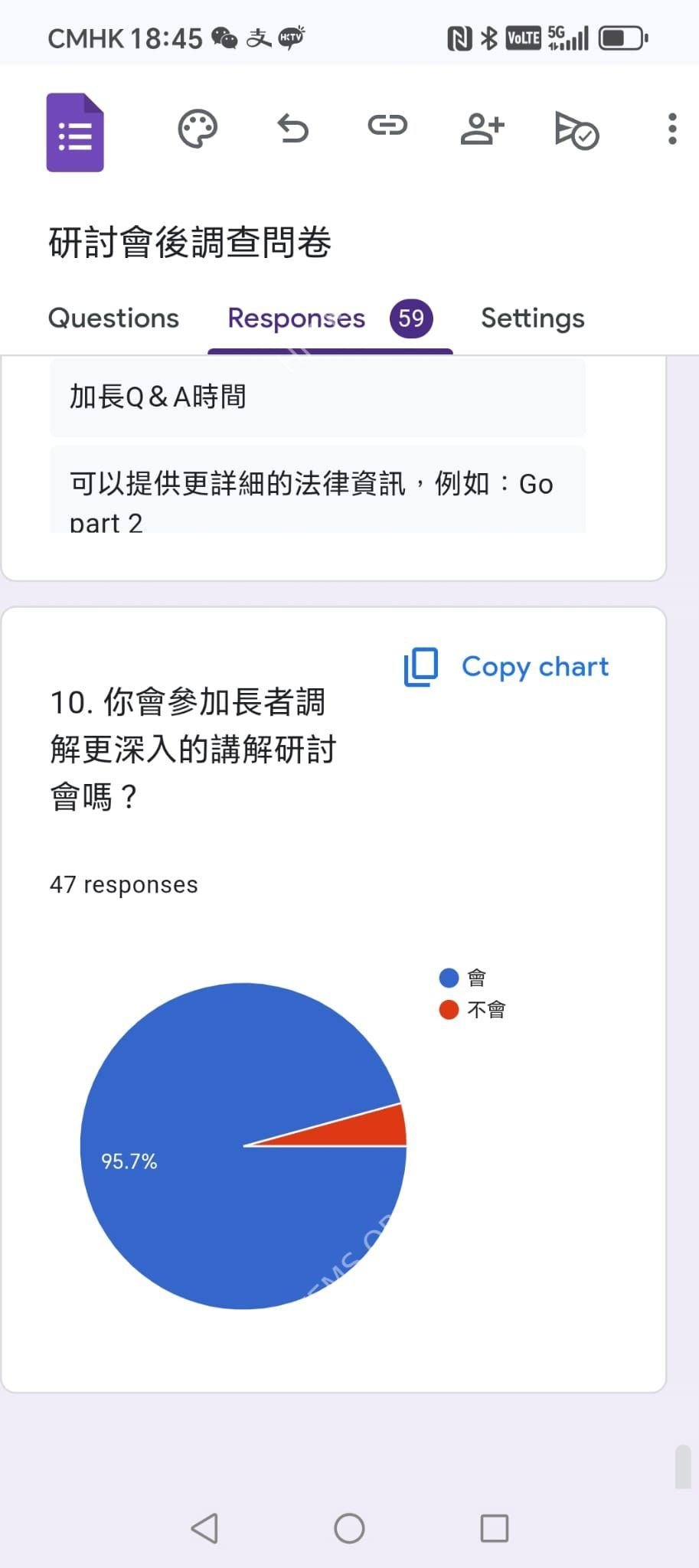Copy chart for question 10
The image size is (699, 1568).
tap(507, 667)
